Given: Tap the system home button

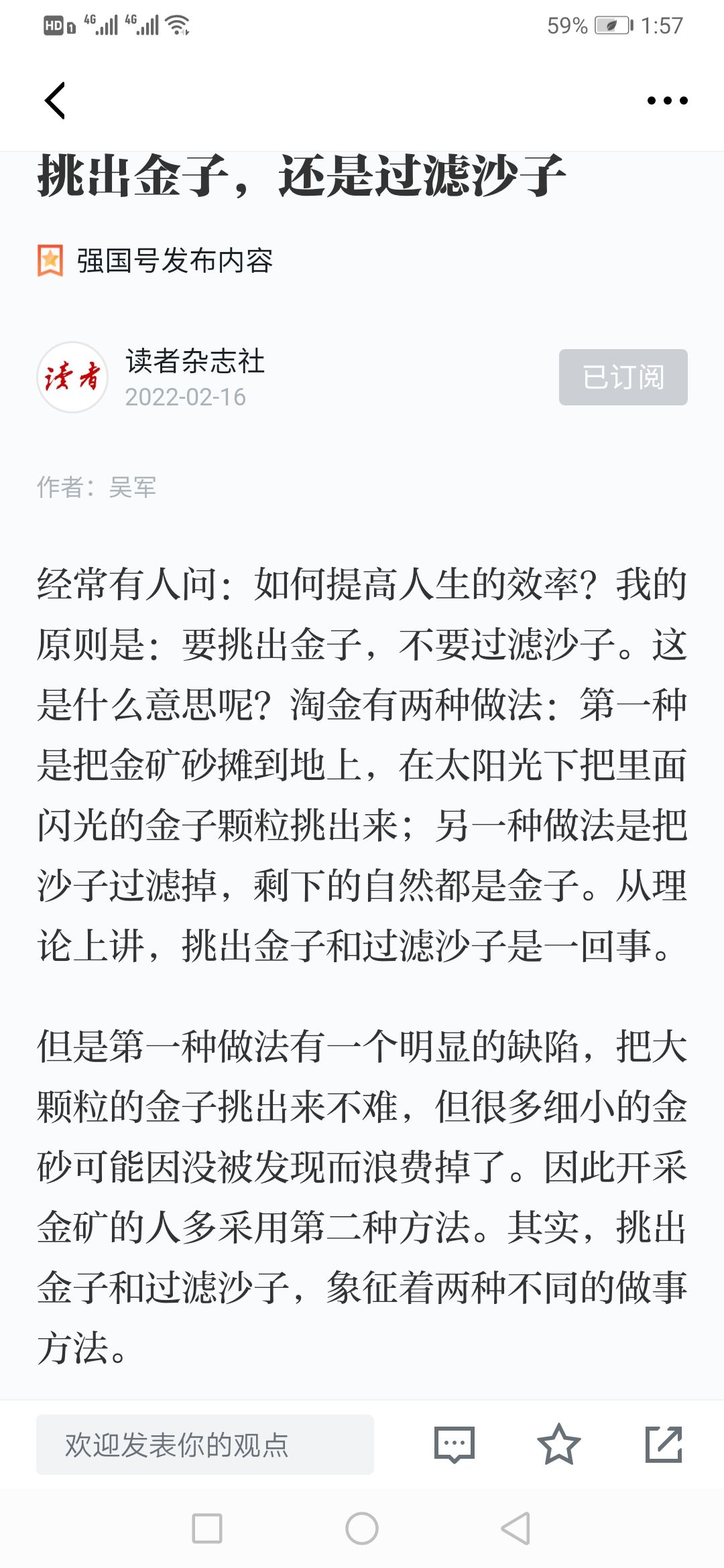Looking at the screenshot, I should click(x=362, y=1528).
